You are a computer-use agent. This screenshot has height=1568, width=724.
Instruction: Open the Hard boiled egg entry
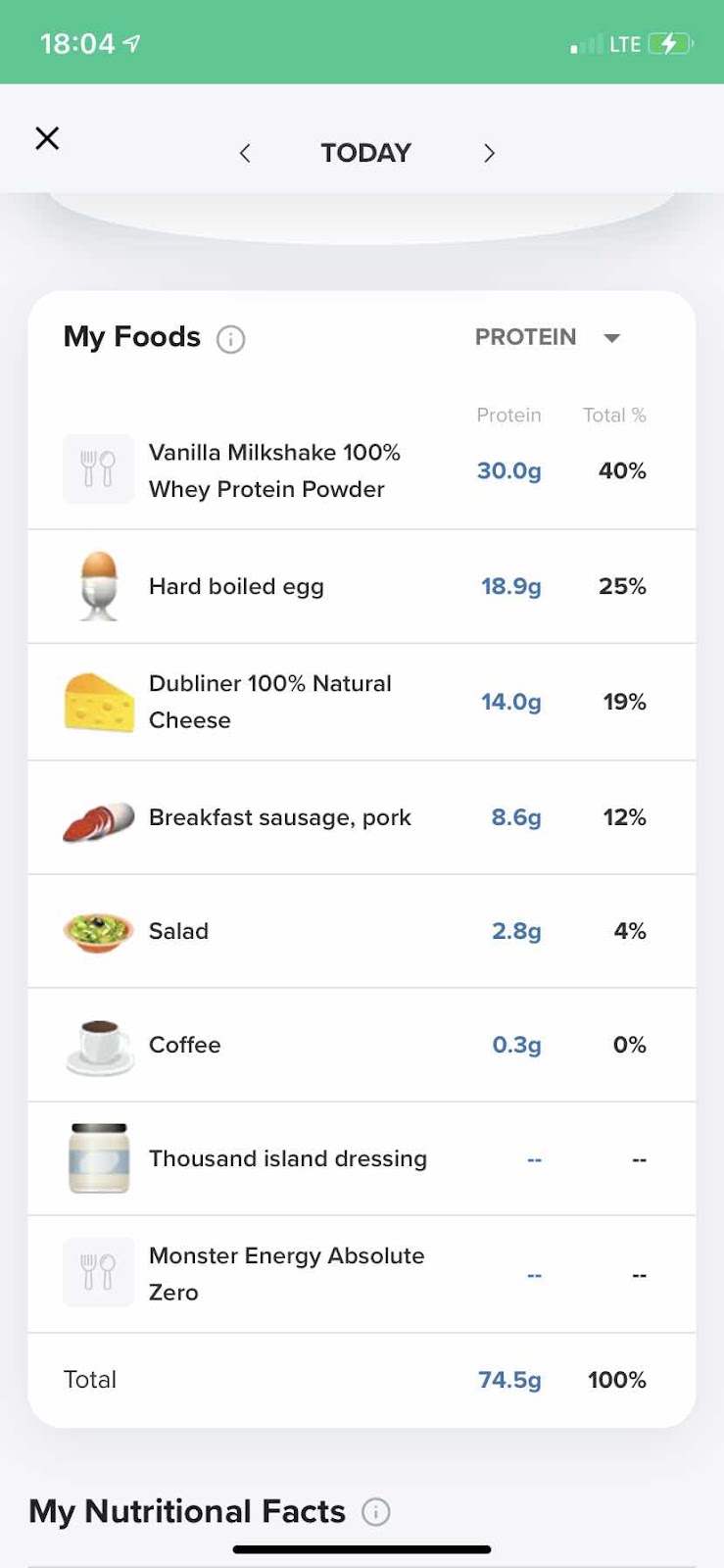362,586
